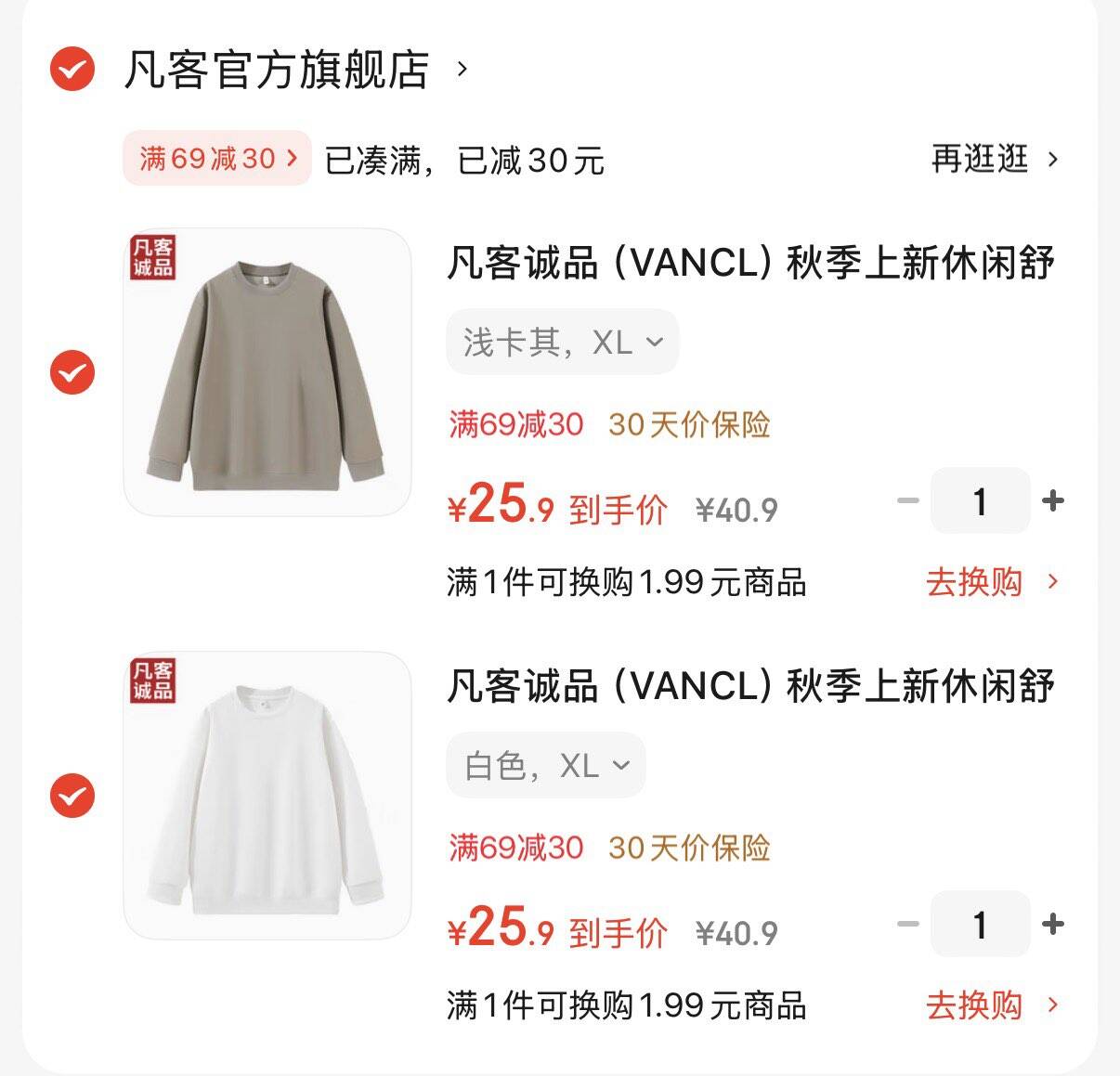This screenshot has width=1120, height=1076.
Task: Change the 浅卡其, XL variant
Action: [563, 343]
